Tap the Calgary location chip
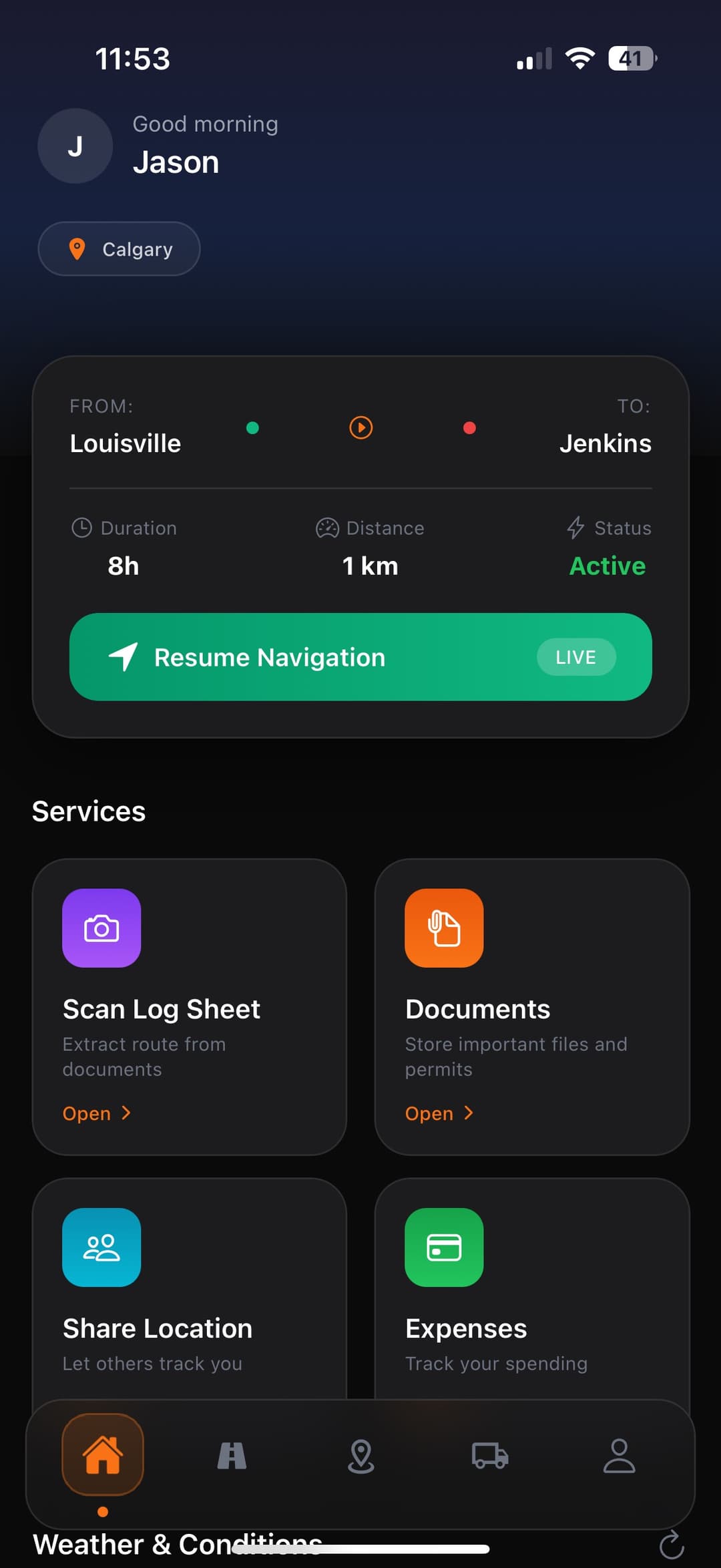This screenshot has height=1568, width=721. point(118,248)
